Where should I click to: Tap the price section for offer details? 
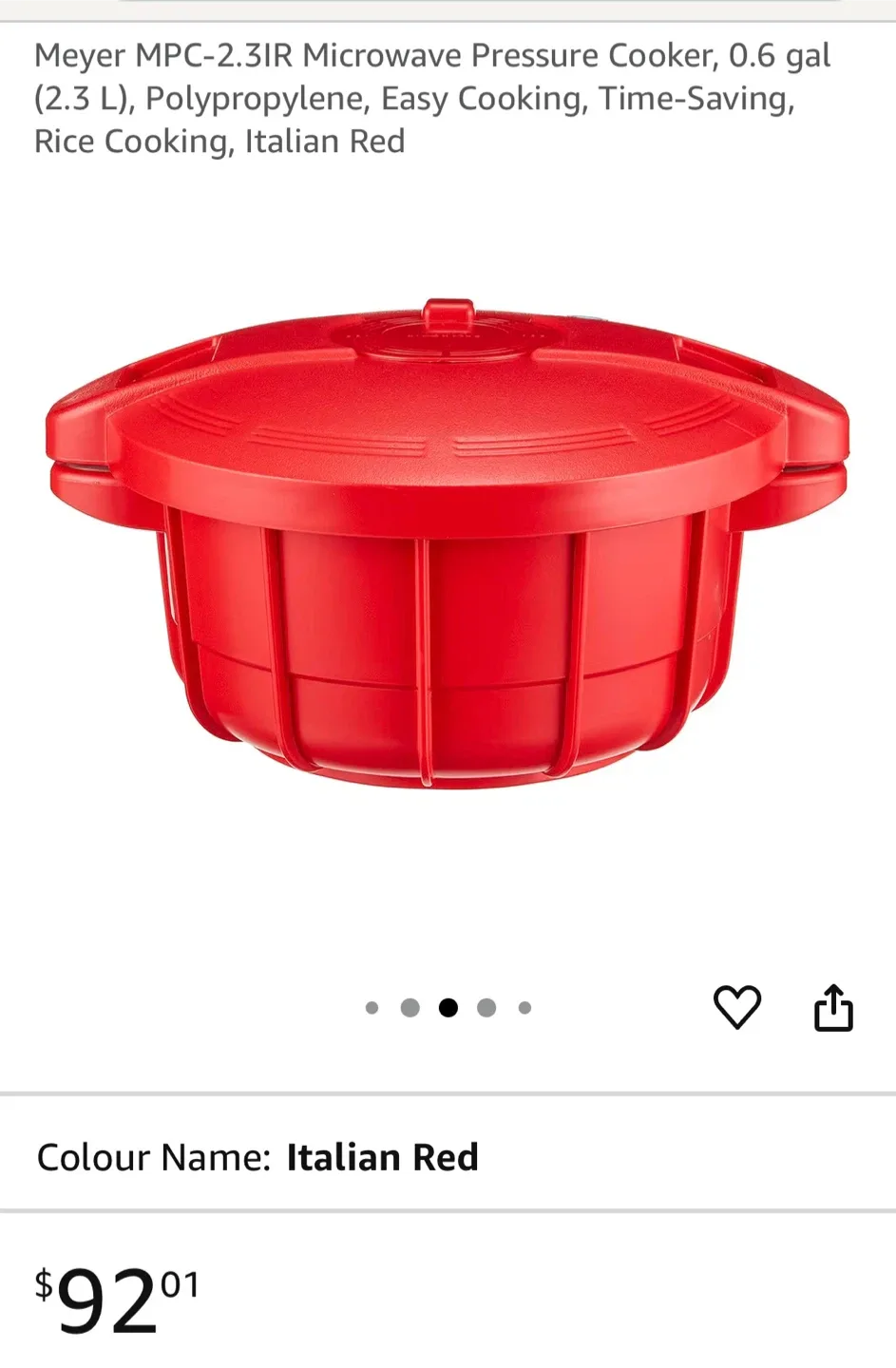114,1301
